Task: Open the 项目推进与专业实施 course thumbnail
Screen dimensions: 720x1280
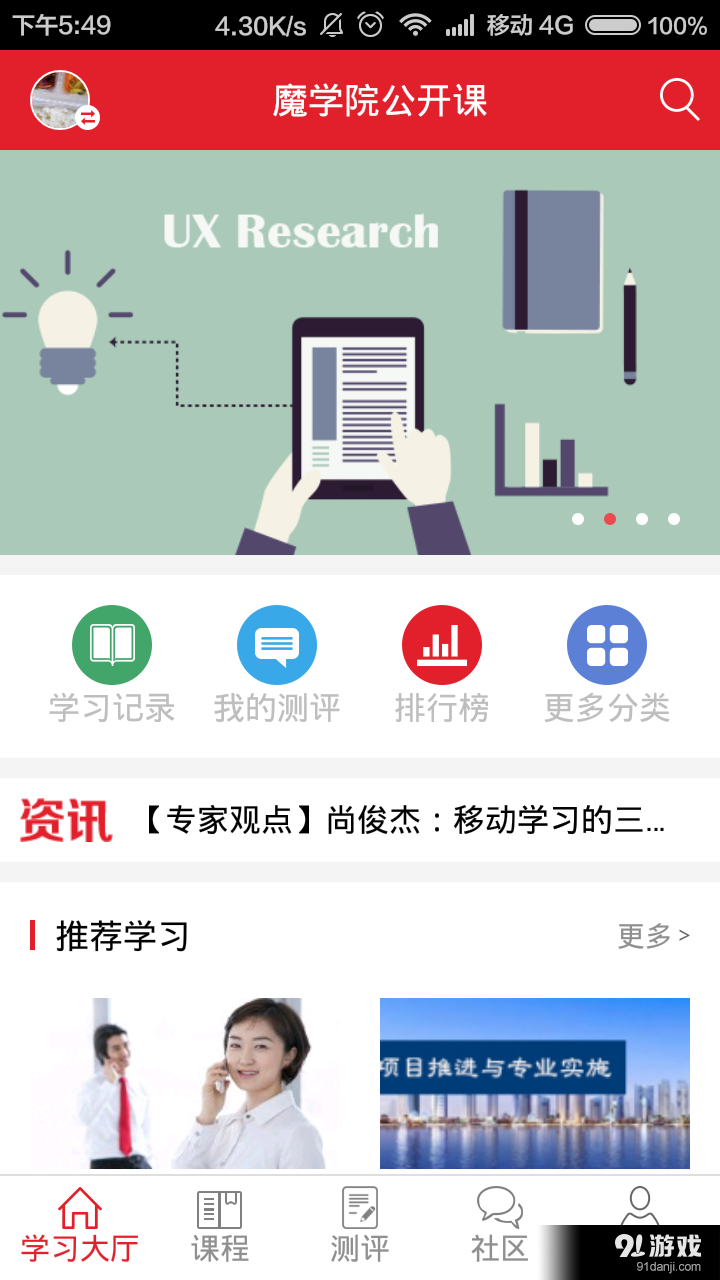Action: (534, 1082)
